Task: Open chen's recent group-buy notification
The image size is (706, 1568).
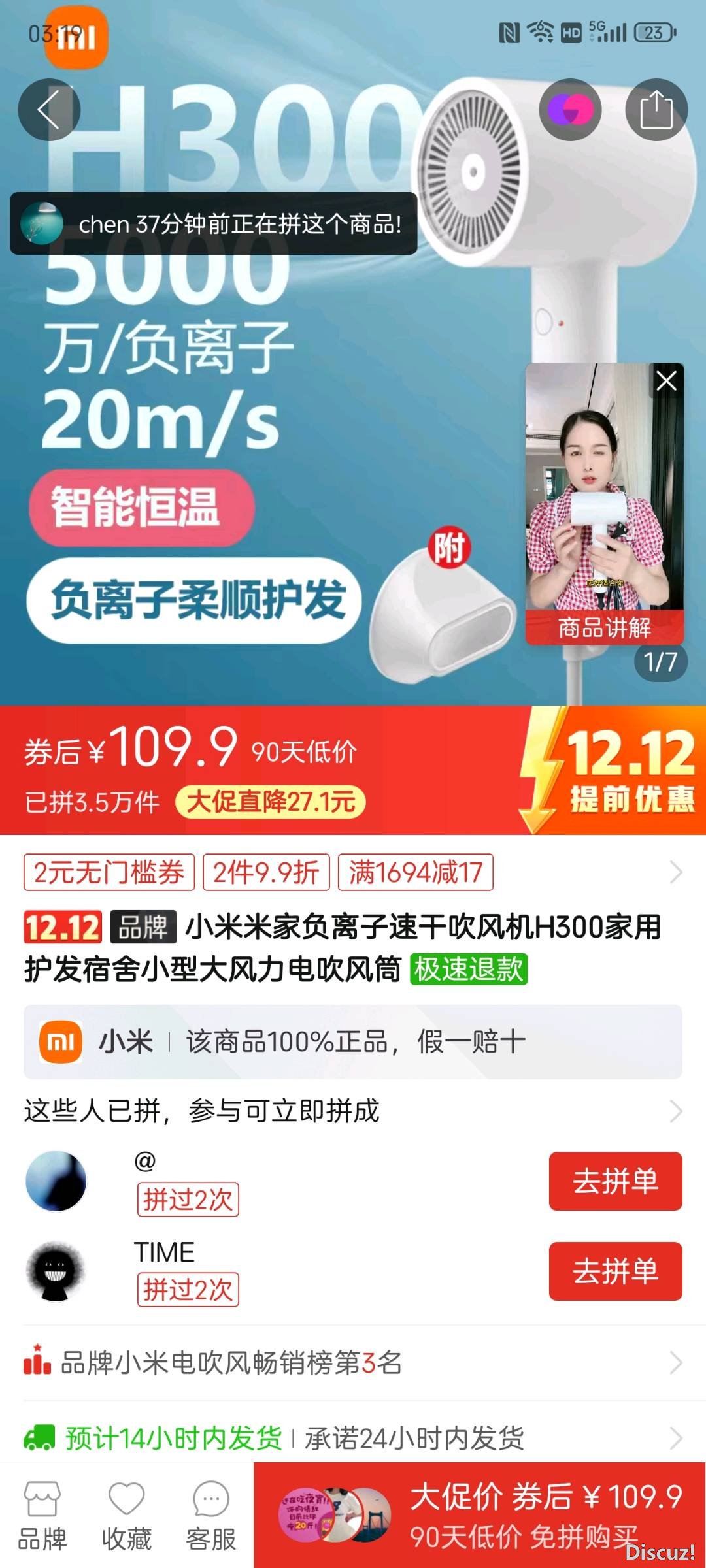Action: [213, 224]
